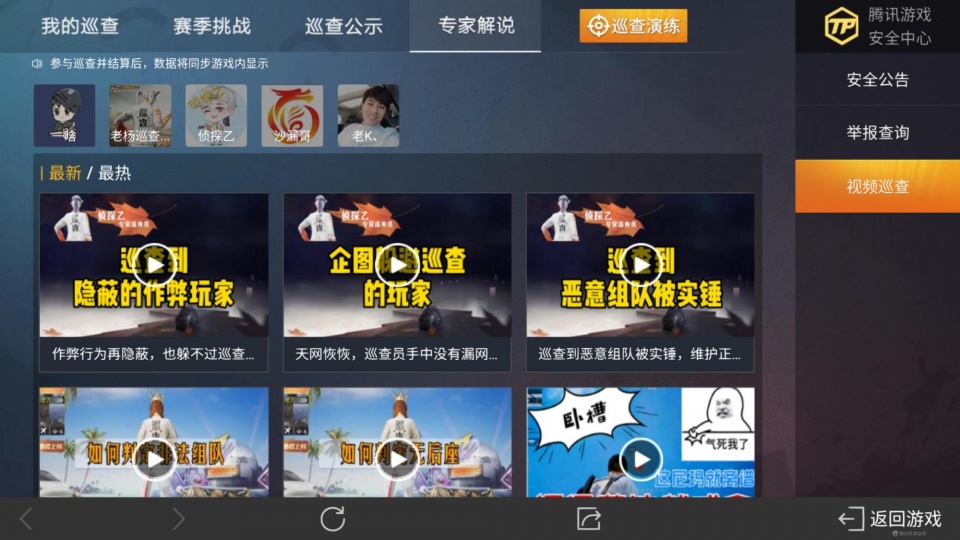
Task: Open the 赛季挑战 tab
Action: click(211, 26)
